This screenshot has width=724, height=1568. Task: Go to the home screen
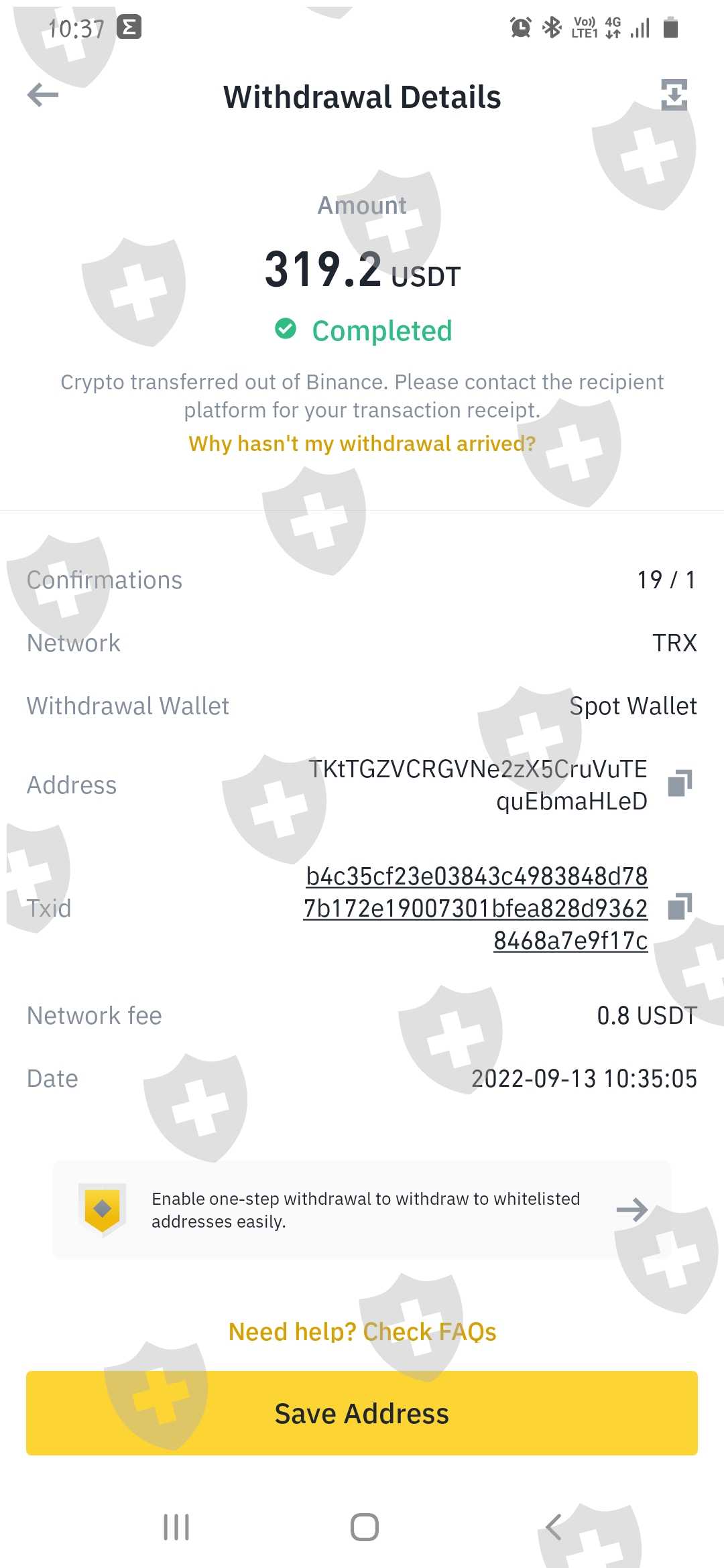pyautogui.click(x=365, y=1527)
